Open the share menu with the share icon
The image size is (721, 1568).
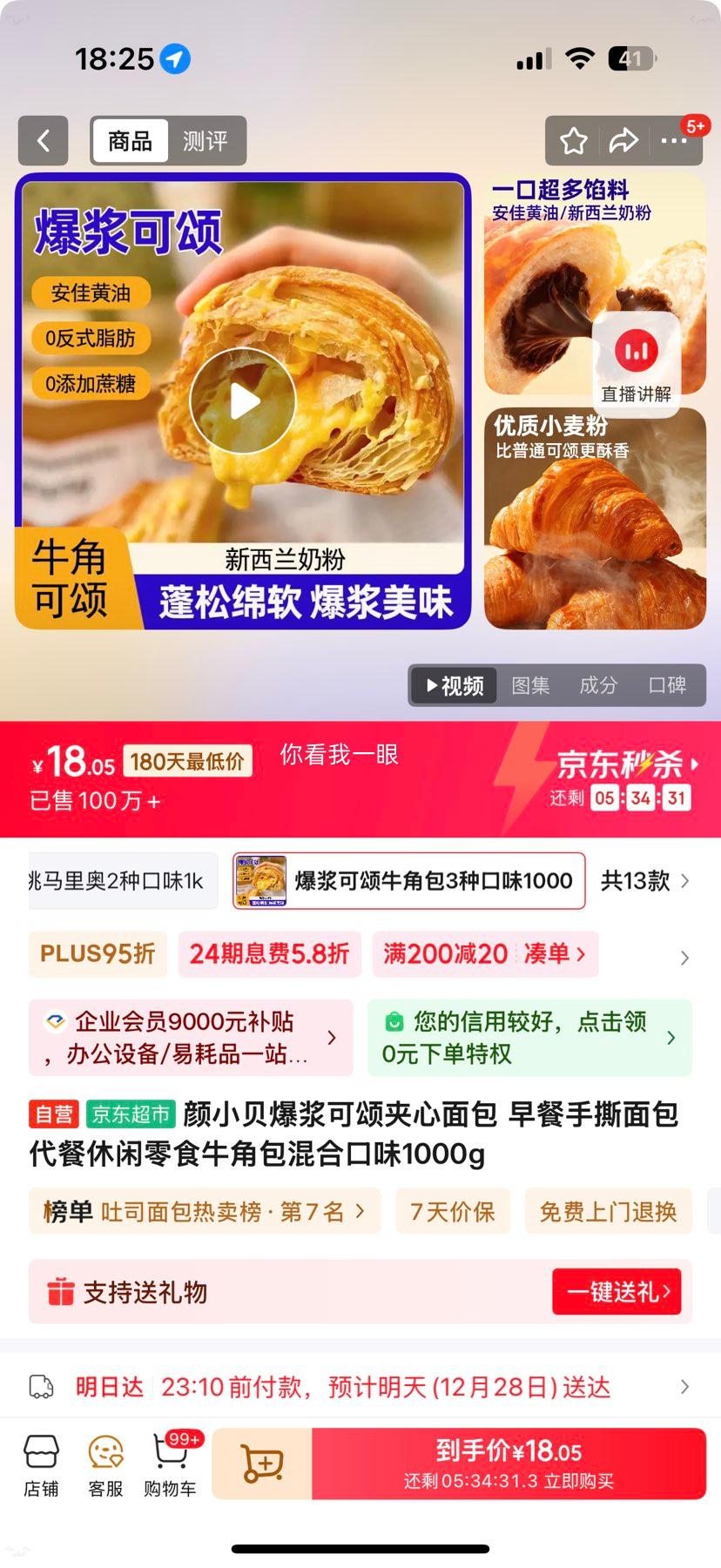click(624, 140)
